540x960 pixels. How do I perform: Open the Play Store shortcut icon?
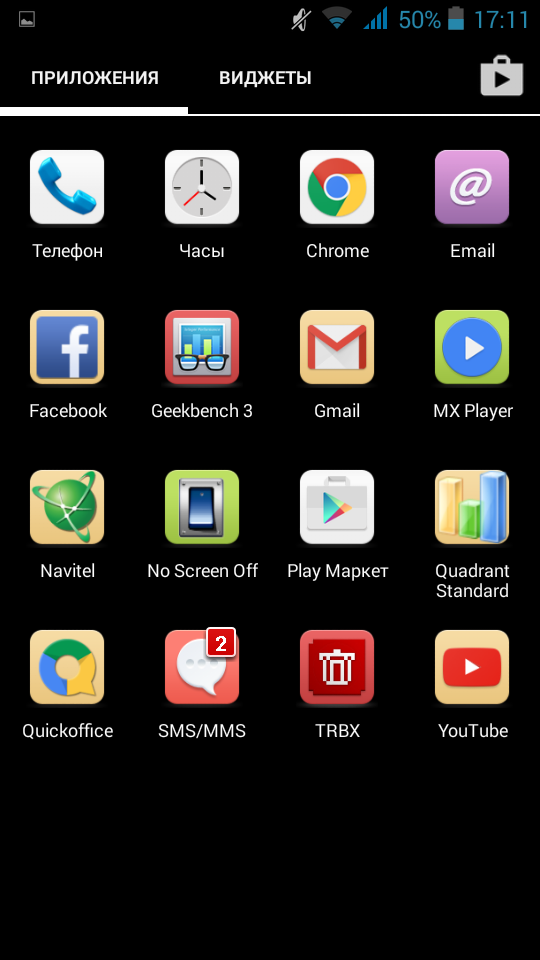tap(501, 76)
